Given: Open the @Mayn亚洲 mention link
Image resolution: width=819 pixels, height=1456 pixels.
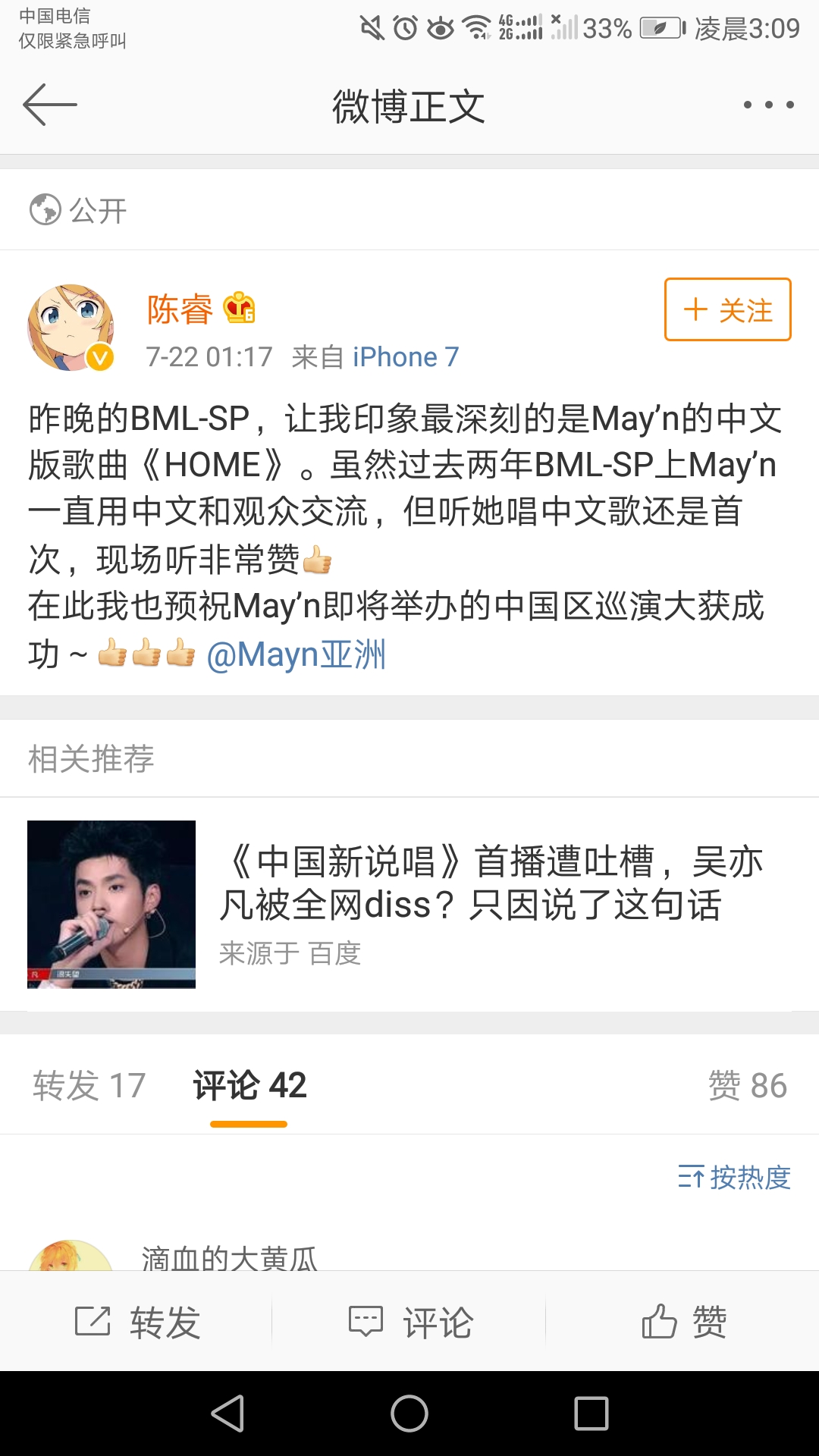Looking at the screenshot, I should coord(296,654).
